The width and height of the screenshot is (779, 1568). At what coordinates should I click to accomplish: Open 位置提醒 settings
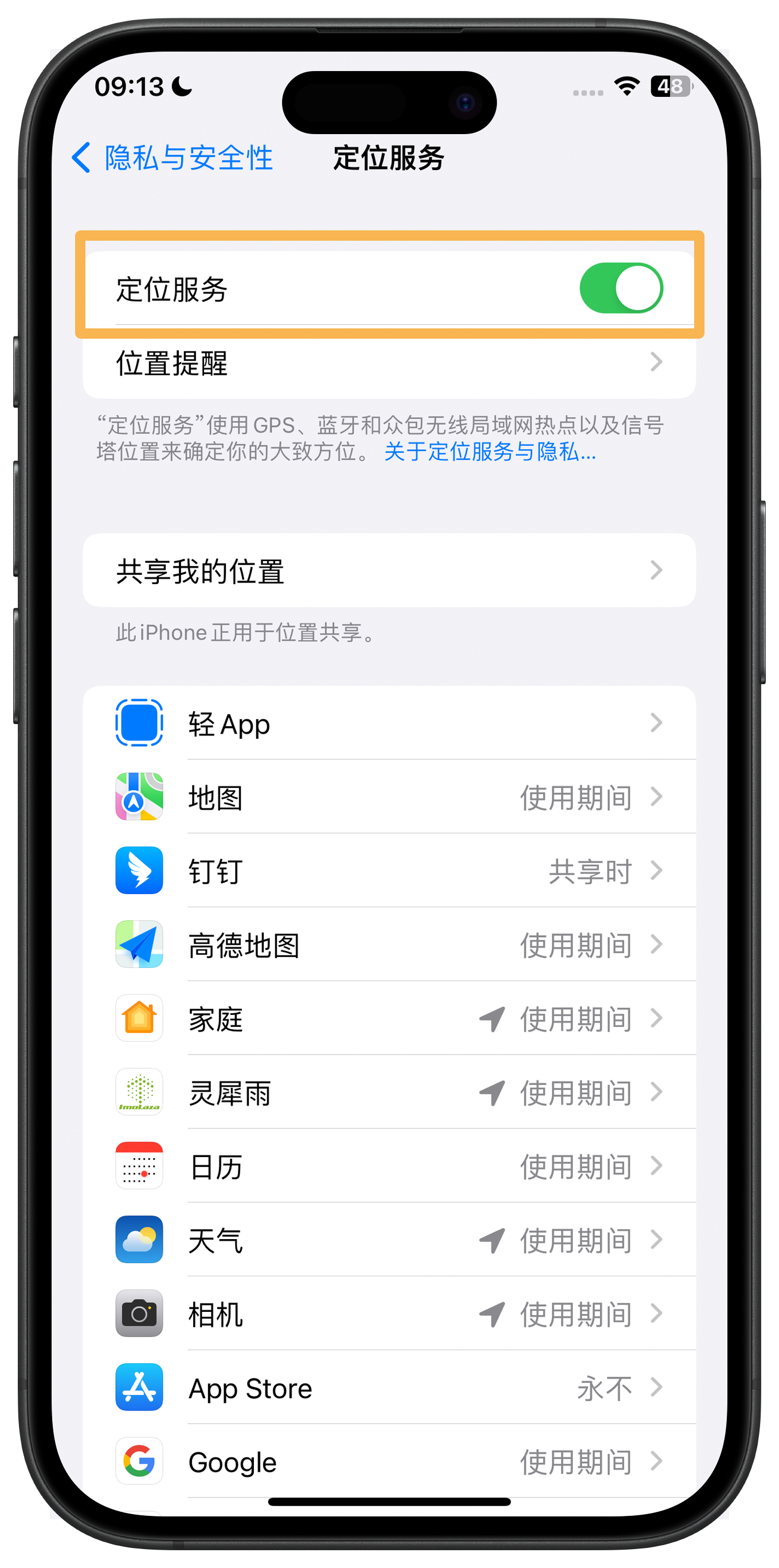390,363
